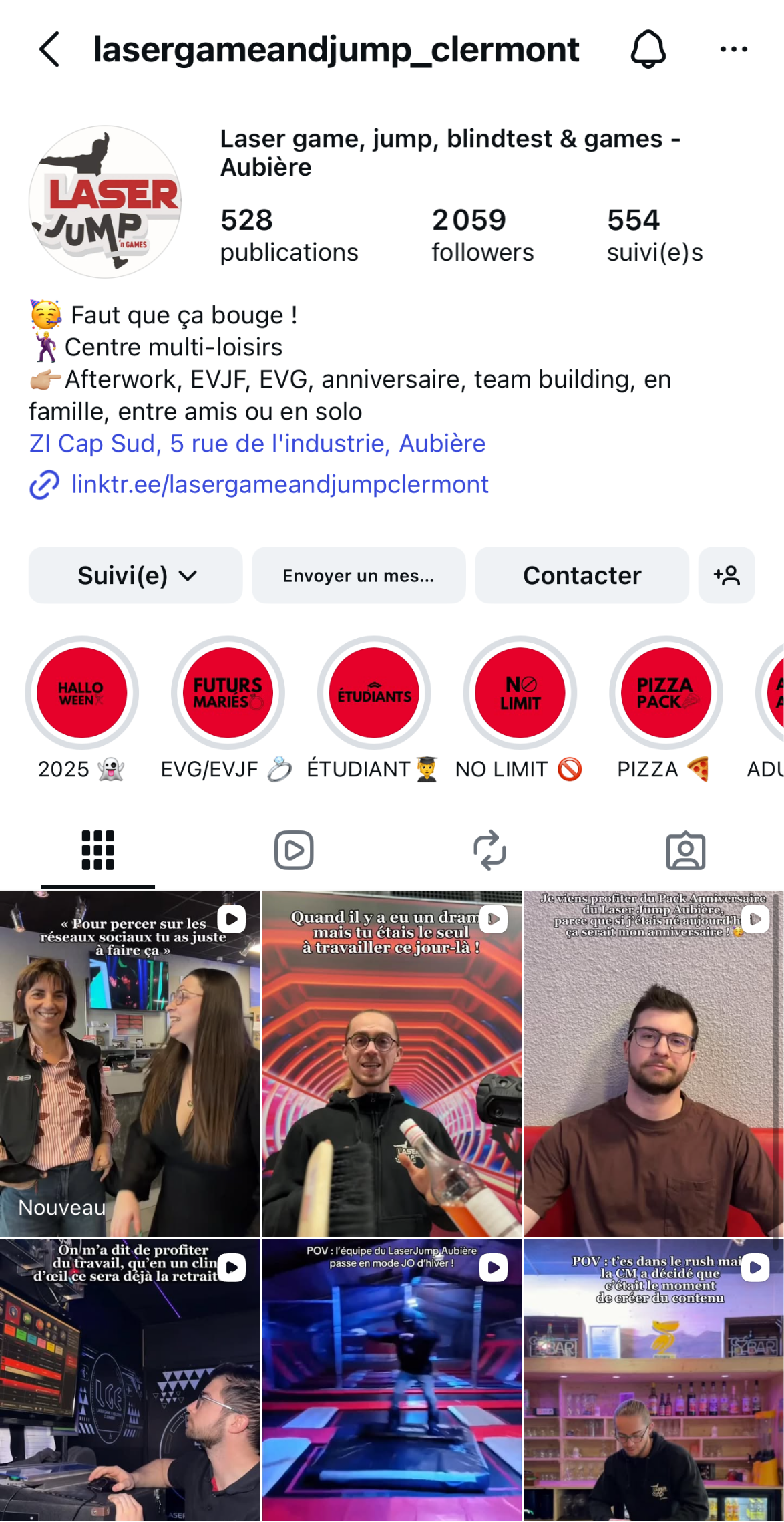
Task: Show the followers list
Action: 481,233
